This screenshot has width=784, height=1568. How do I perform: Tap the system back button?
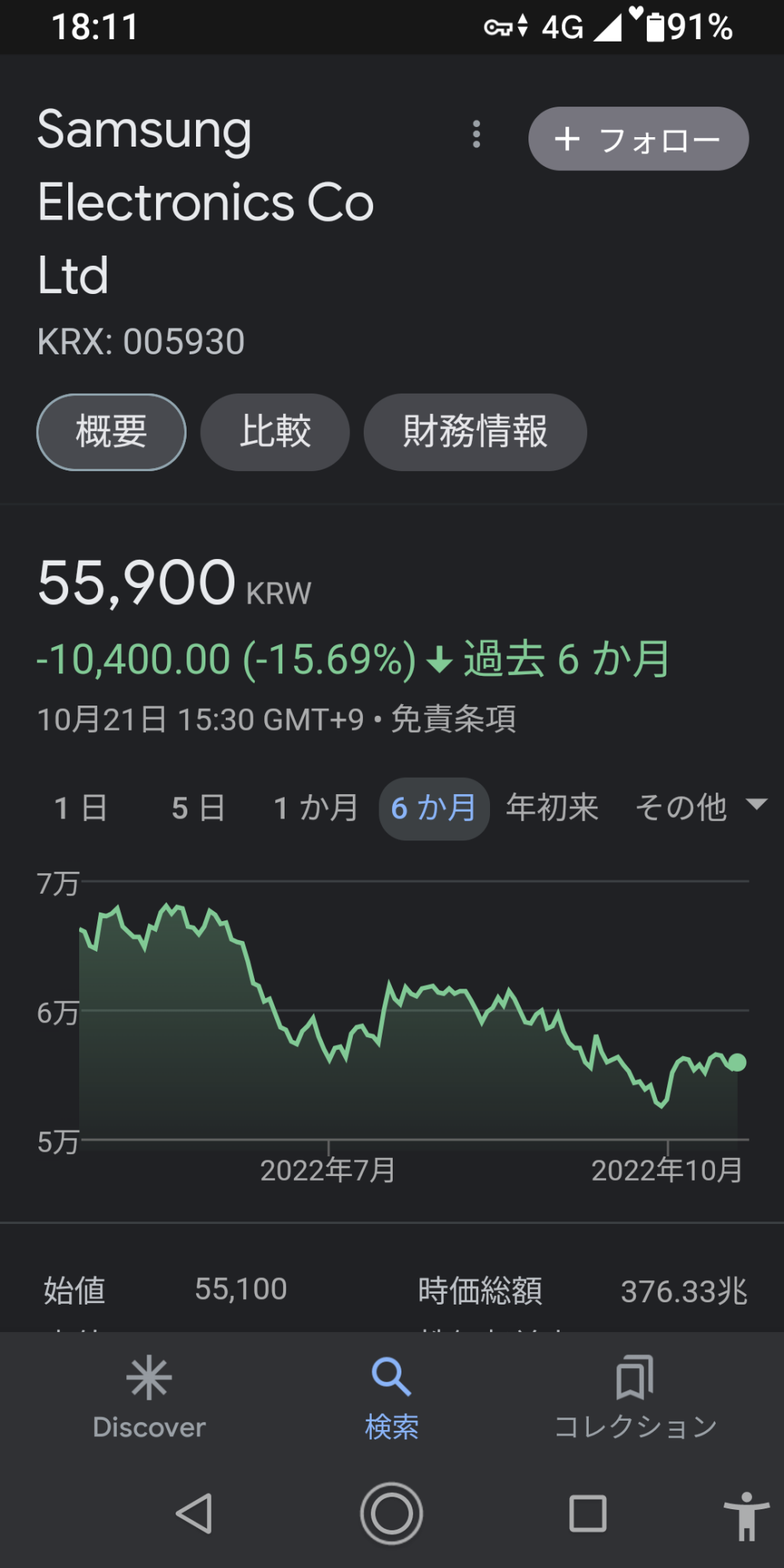coord(194,1513)
